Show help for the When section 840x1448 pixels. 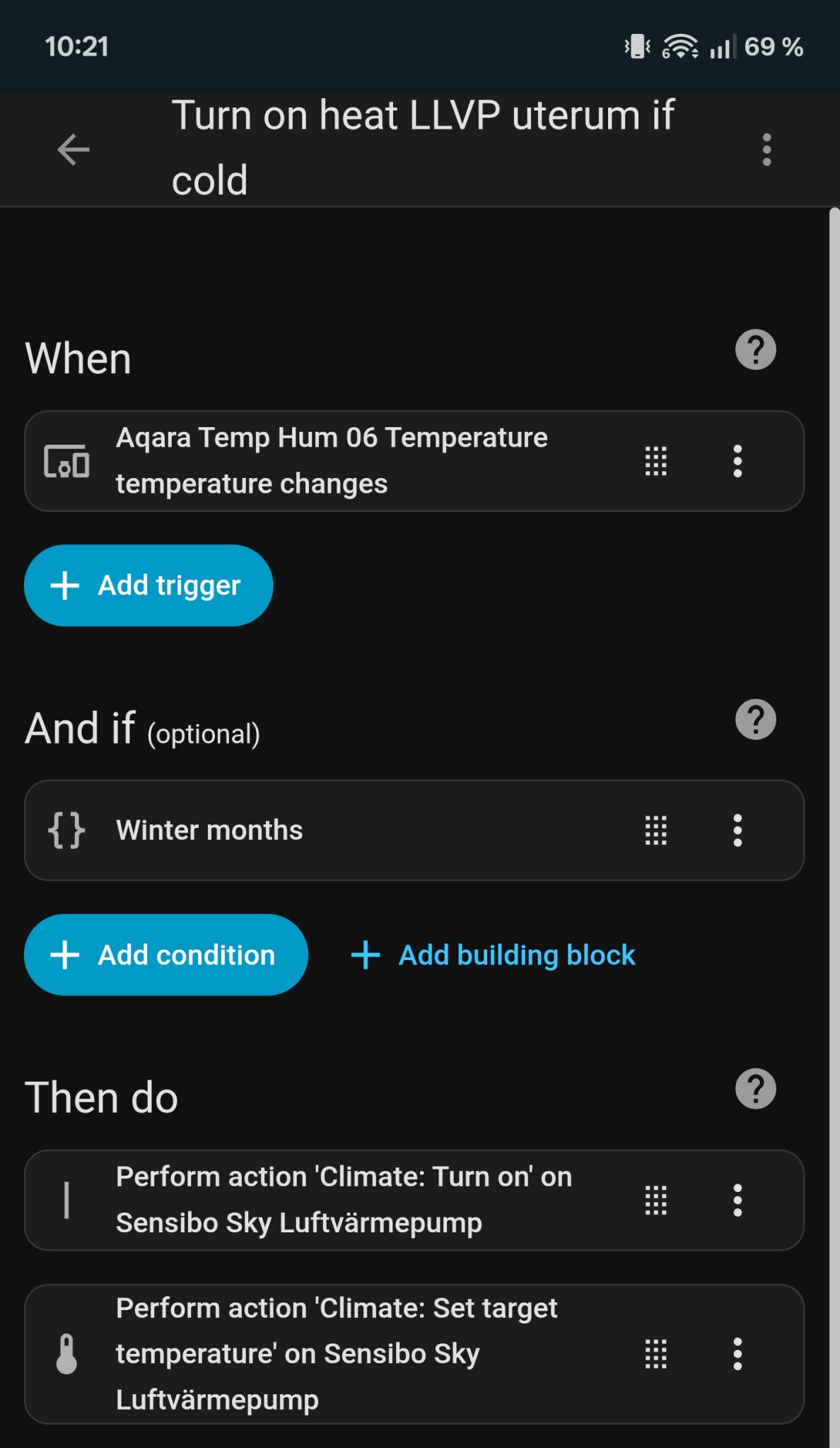755,350
